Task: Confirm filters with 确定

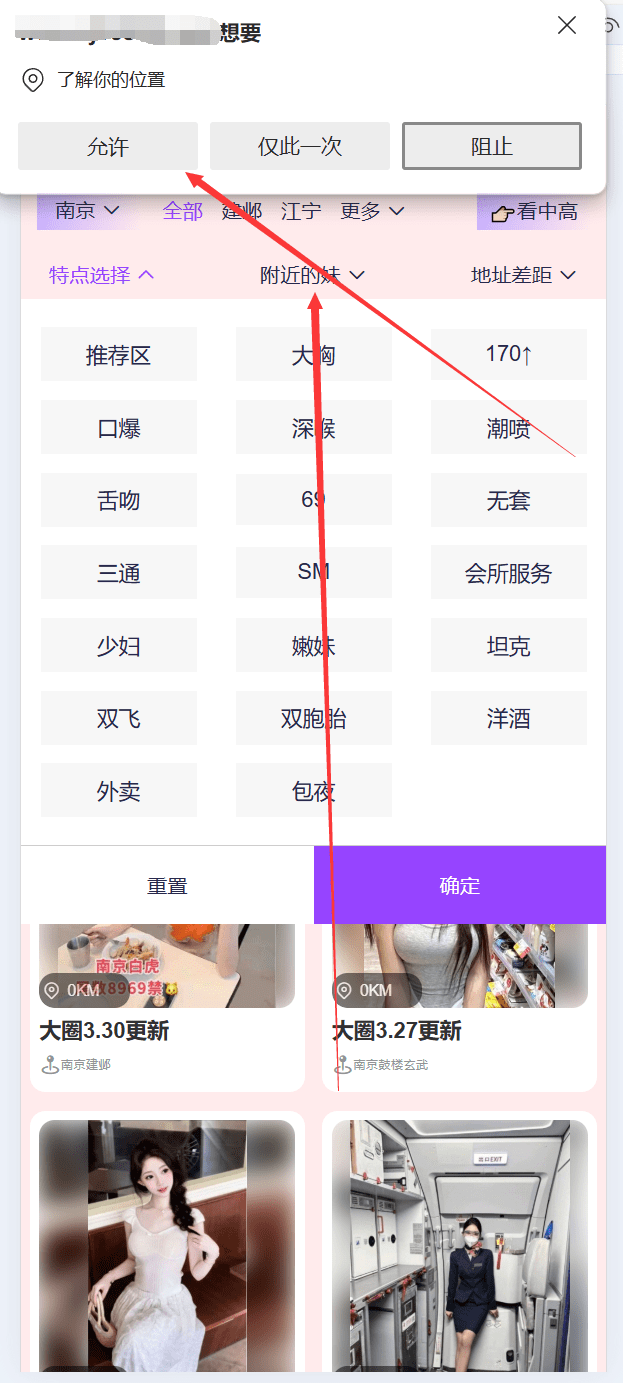Action: pyautogui.click(x=460, y=885)
